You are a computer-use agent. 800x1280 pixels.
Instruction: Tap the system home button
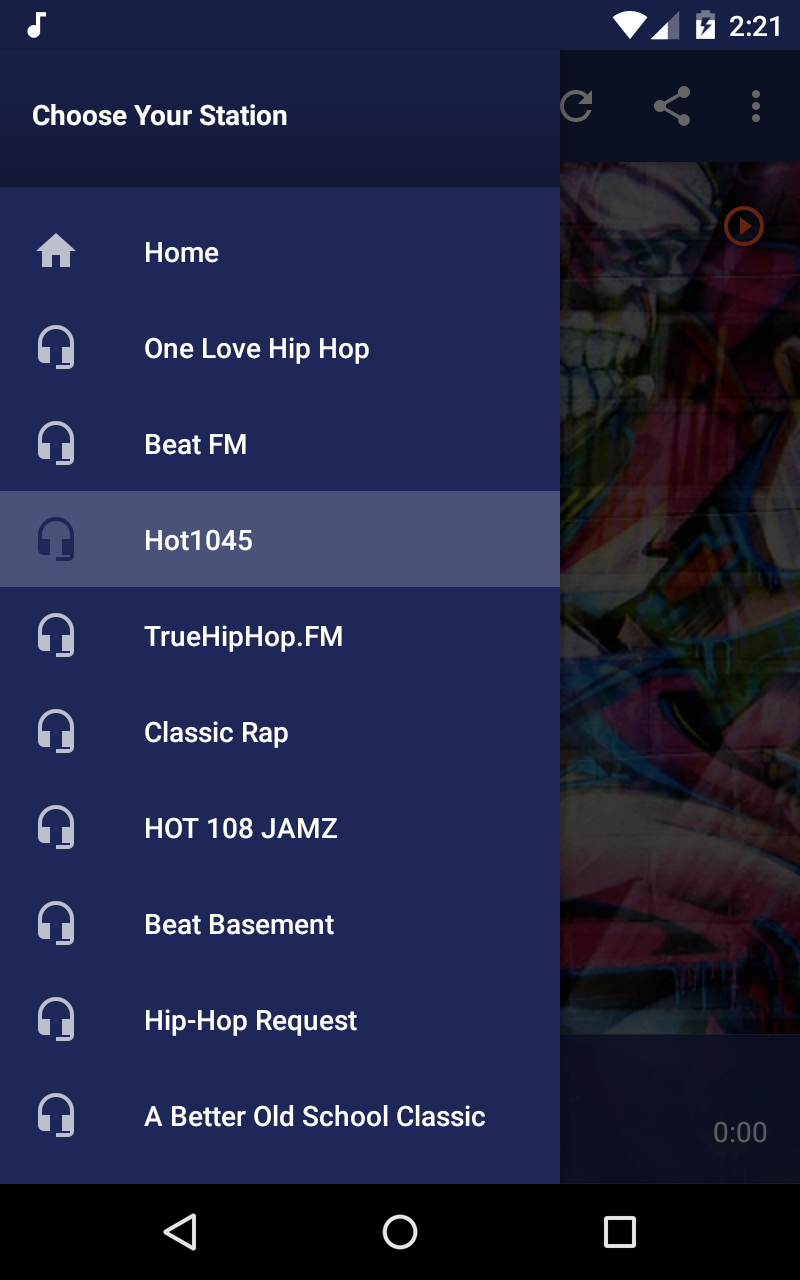point(400,1232)
